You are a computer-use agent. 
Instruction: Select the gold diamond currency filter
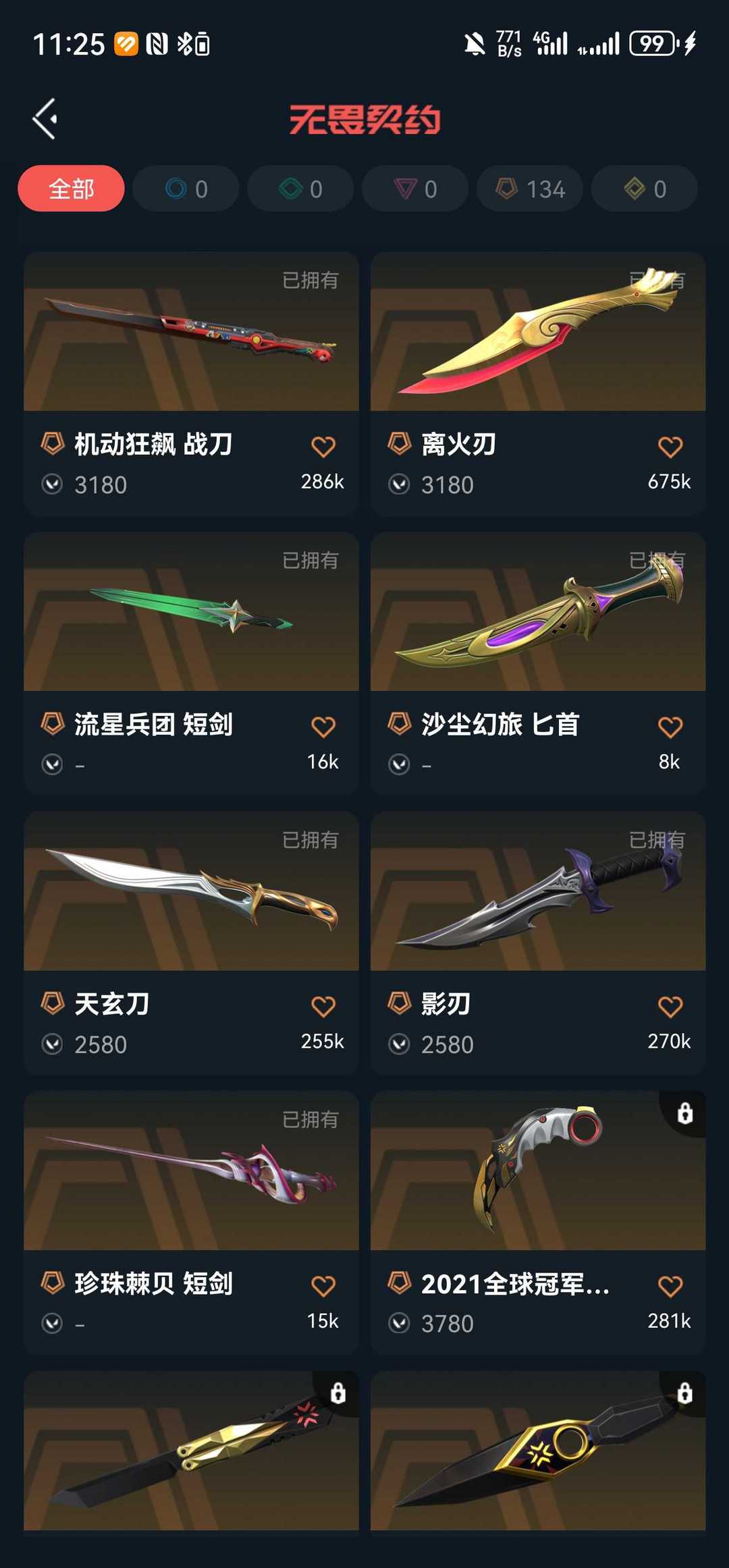click(643, 189)
